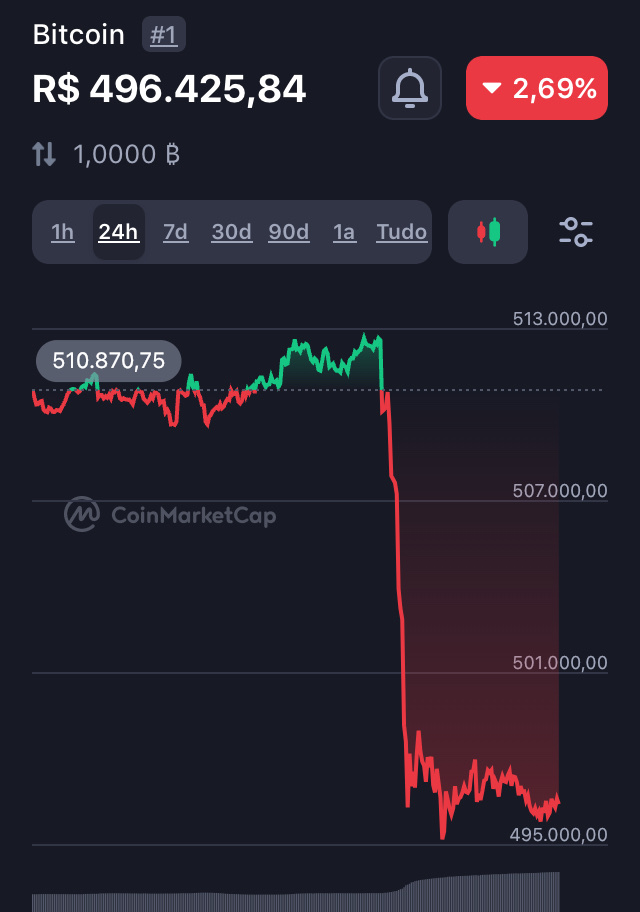Screen dimensions: 640x912
Task: Switch to the 30d range
Action: coord(231,232)
